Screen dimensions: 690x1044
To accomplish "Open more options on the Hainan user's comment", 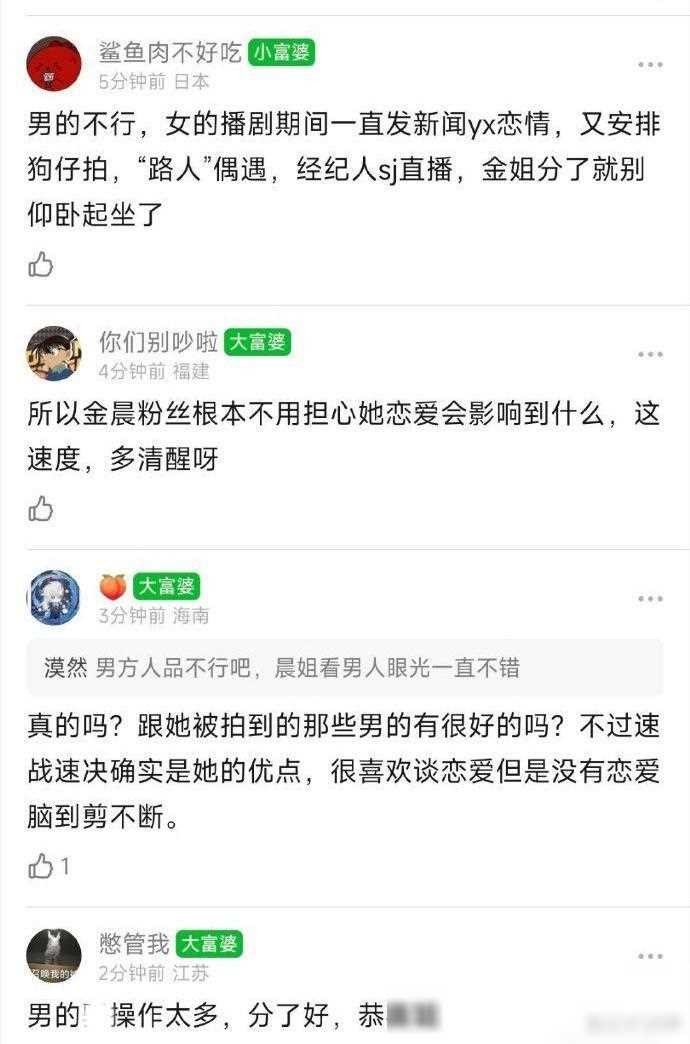I will pos(650,598).
